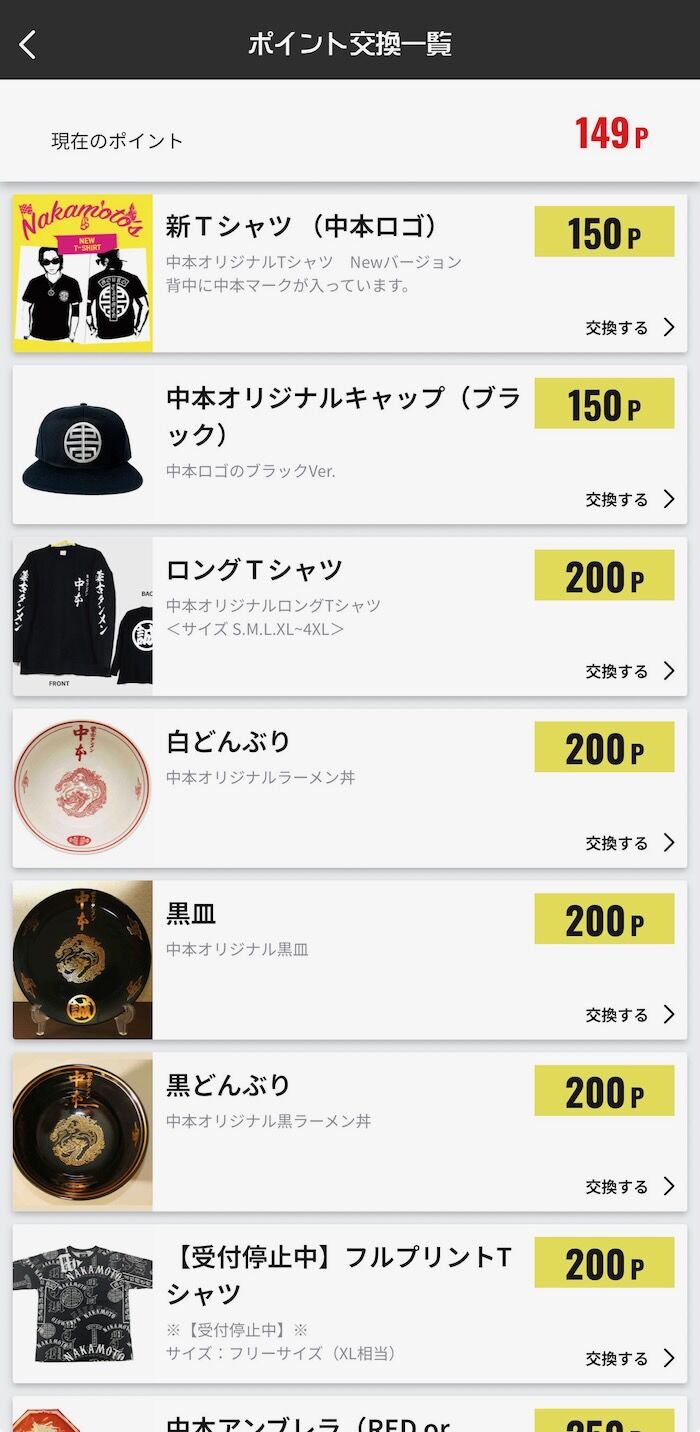This screenshot has width=700, height=1432.
Task: Tap 交換する for 黒どんぶり
Action: (x=631, y=1187)
